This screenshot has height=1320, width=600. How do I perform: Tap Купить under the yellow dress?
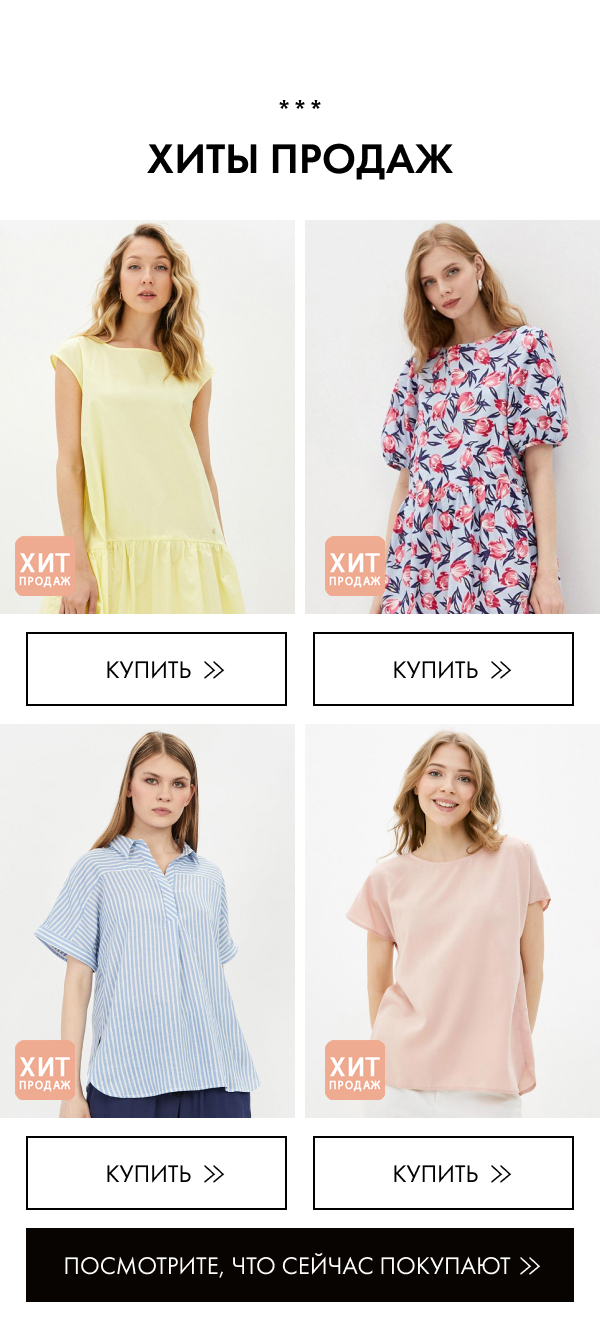(156, 669)
